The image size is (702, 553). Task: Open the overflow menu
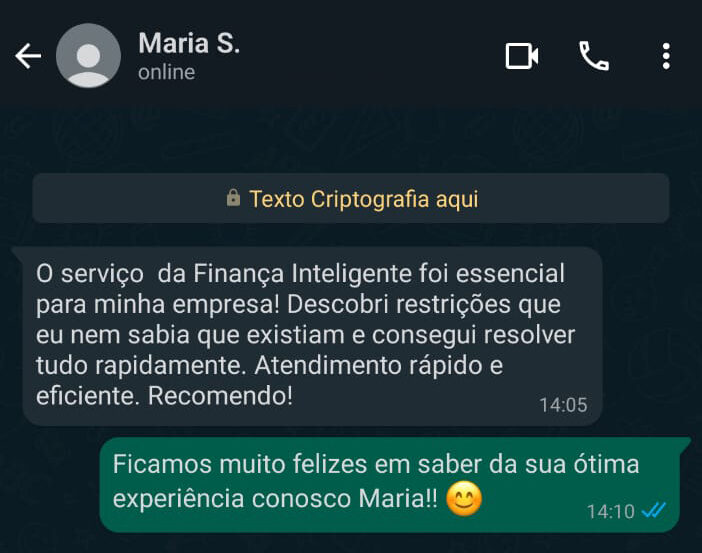pos(666,56)
